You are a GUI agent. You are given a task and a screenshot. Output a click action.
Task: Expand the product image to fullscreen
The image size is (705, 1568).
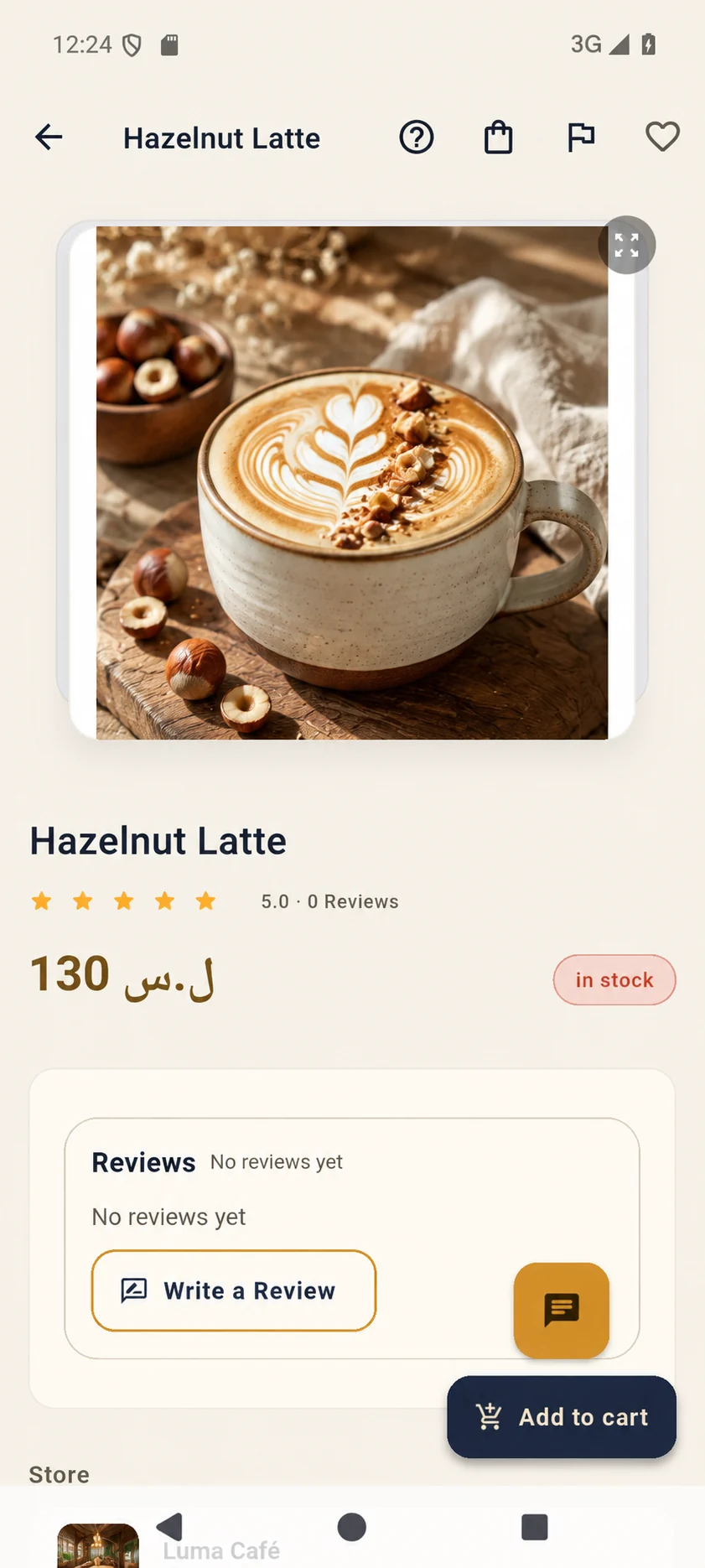(x=627, y=245)
